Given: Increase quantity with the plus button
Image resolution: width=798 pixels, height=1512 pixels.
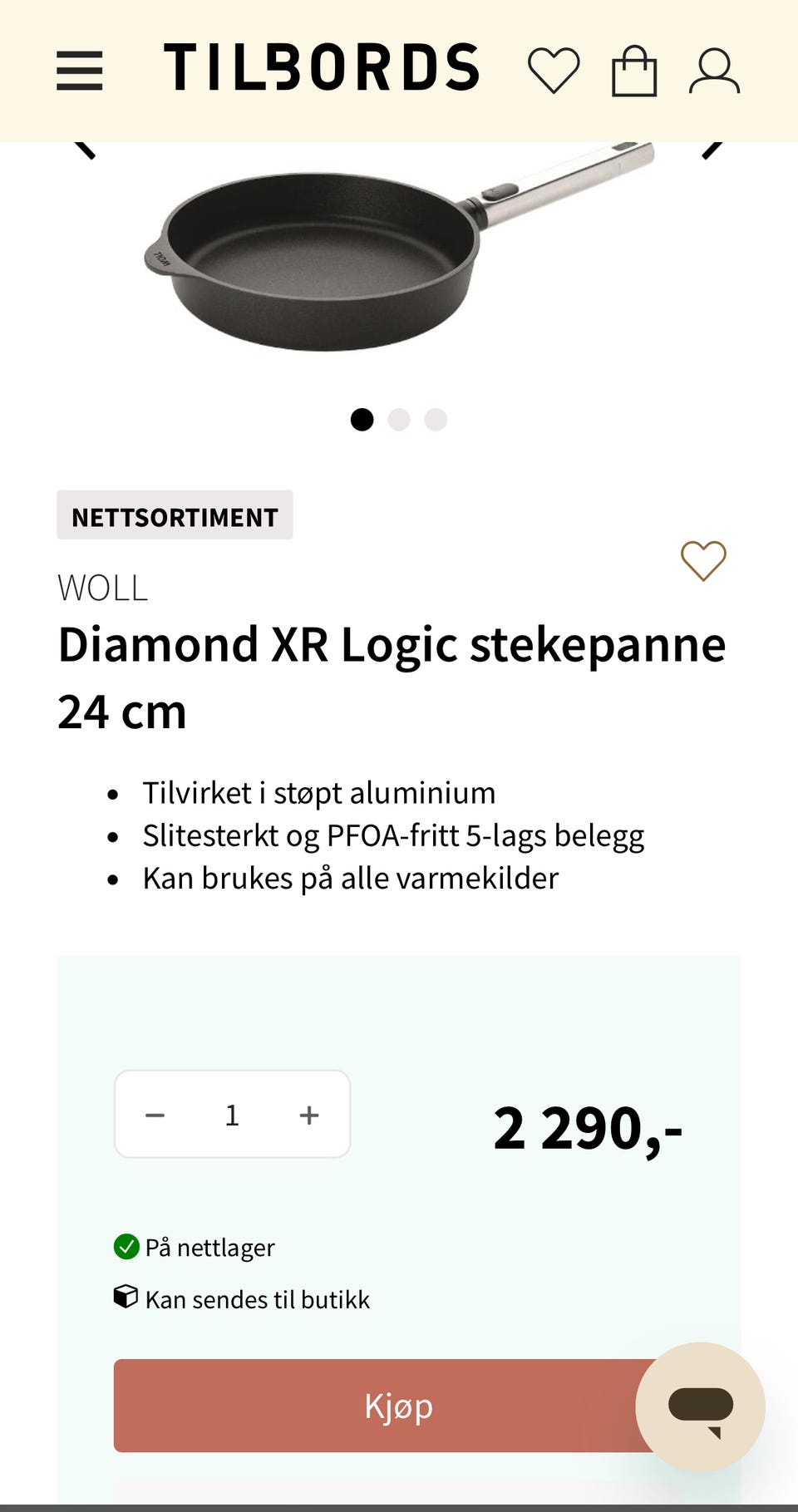Looking at the screenshot, I should (309, 1115).
